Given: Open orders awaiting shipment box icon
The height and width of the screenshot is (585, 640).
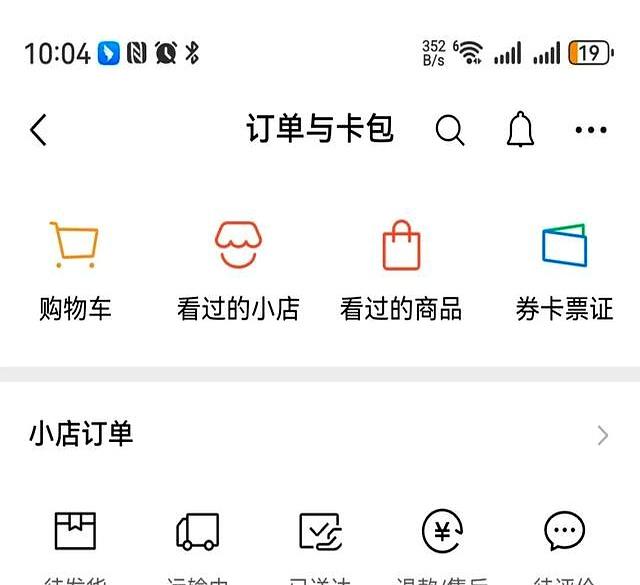Looking at the screenshot, I should coord(75,531).
